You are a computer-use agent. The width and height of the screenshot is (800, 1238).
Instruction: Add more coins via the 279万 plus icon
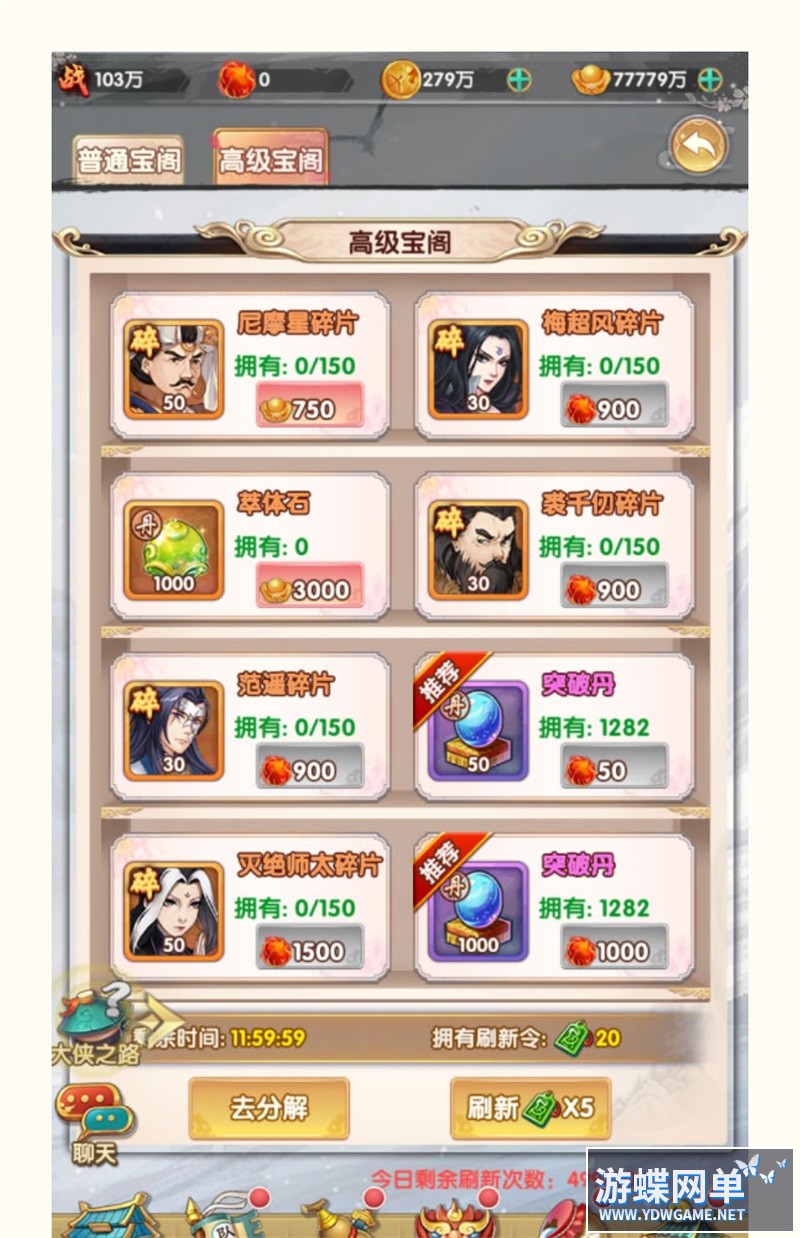pyautogui.click(x=519, y=80)
